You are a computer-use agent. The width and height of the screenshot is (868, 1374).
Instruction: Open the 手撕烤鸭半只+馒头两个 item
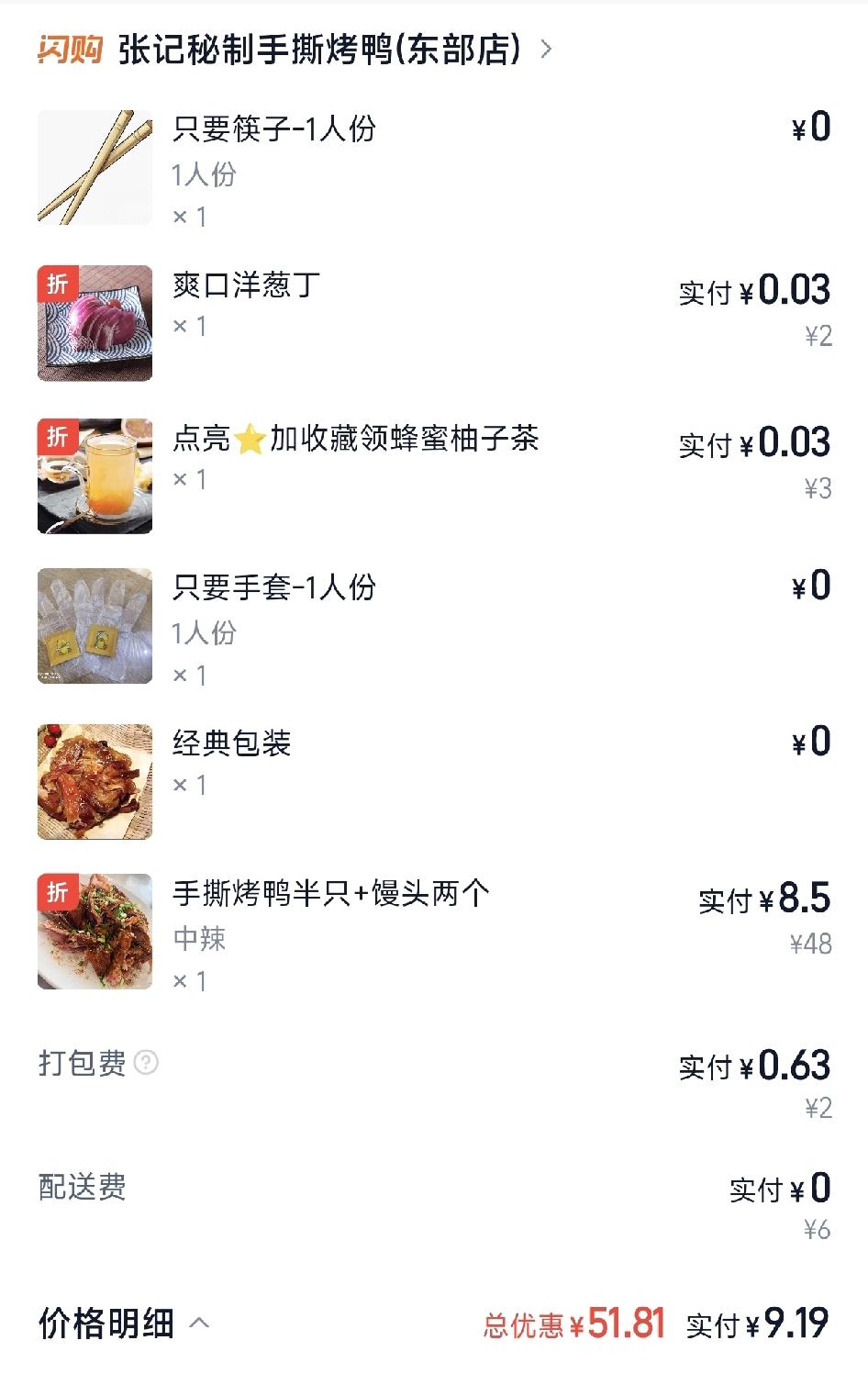click(x=330, y=894)
